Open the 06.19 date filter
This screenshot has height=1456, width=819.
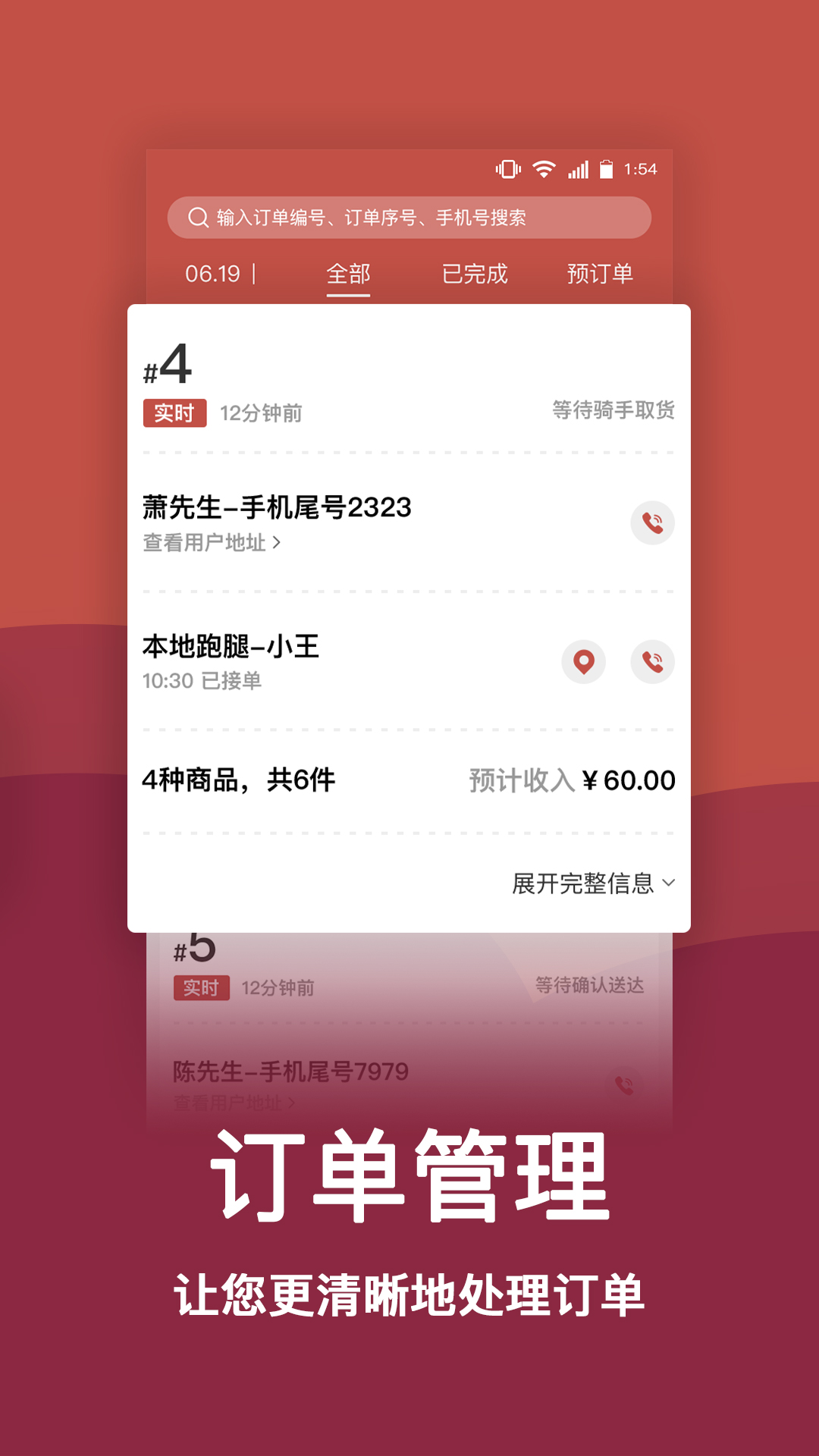point(215,275)
